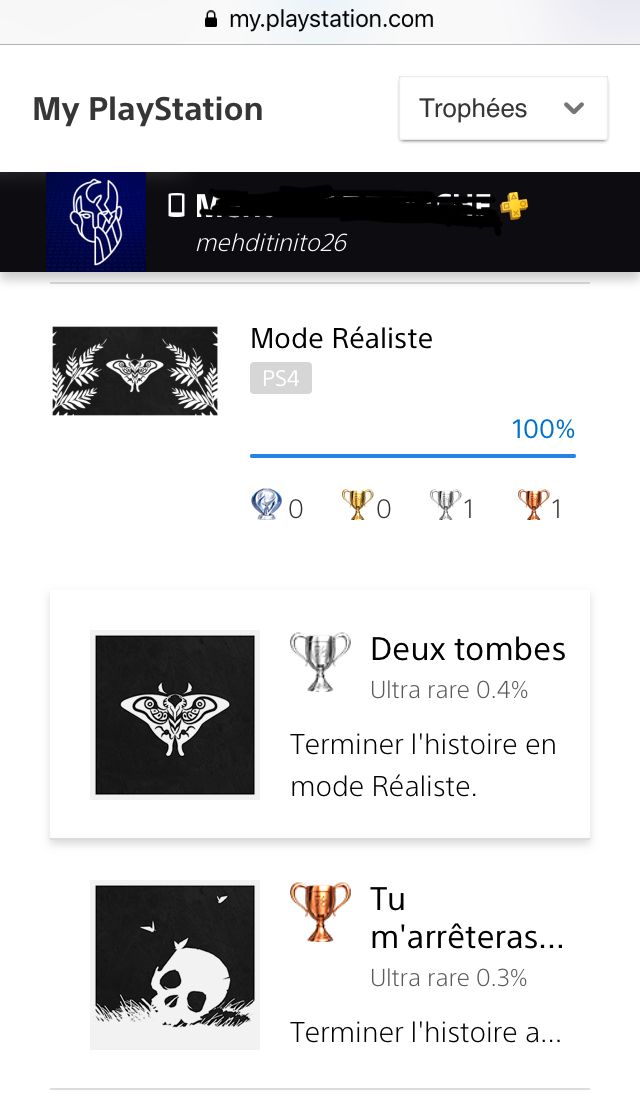Open the mehditinito26 profile avatar
Screen dimensions: 640x1101
click(x=96, y=222)
